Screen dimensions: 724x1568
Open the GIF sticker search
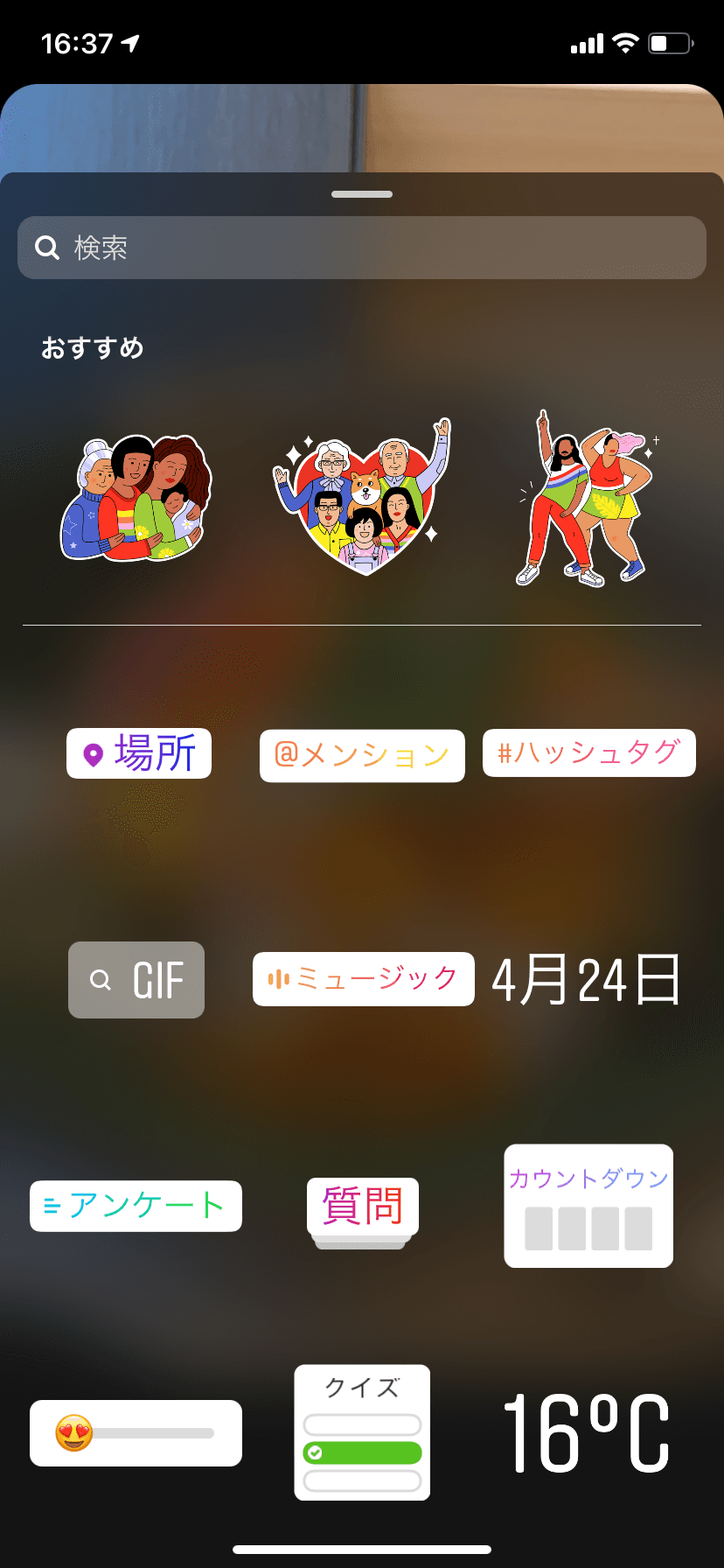(136, 980)
